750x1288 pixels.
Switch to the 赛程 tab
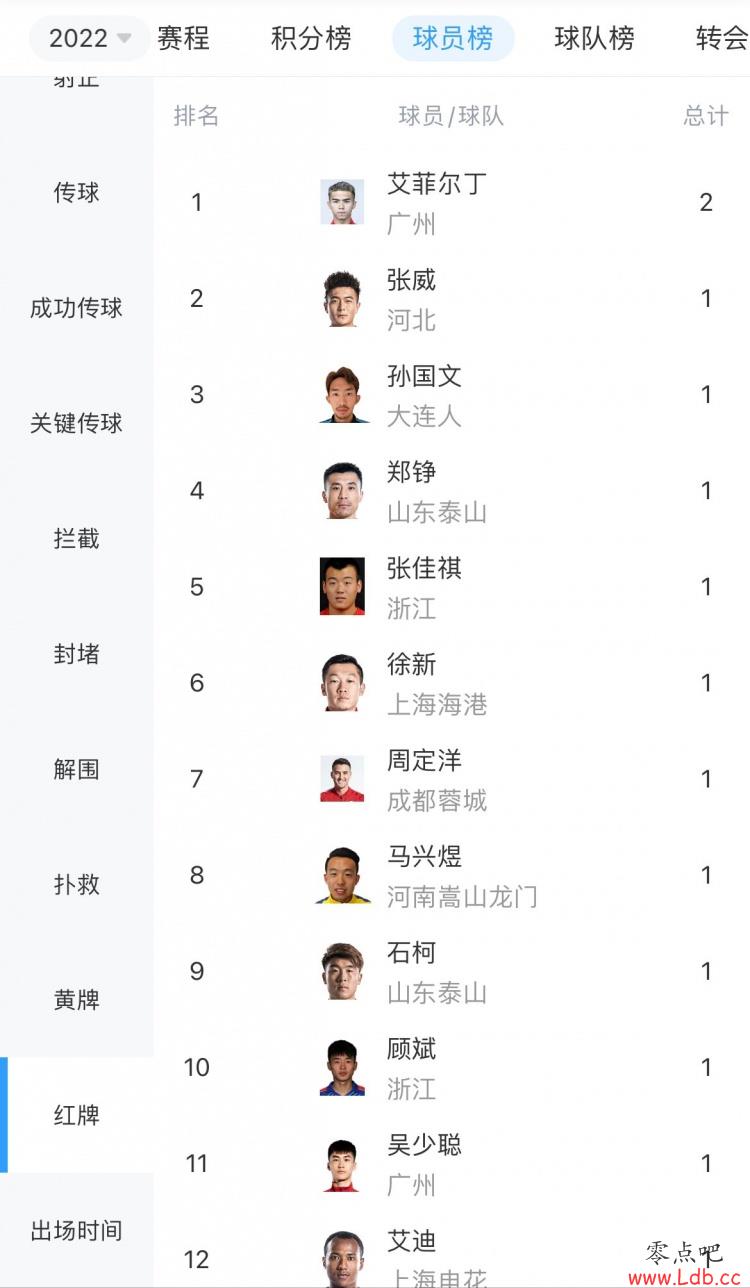[x=183, y=39]
